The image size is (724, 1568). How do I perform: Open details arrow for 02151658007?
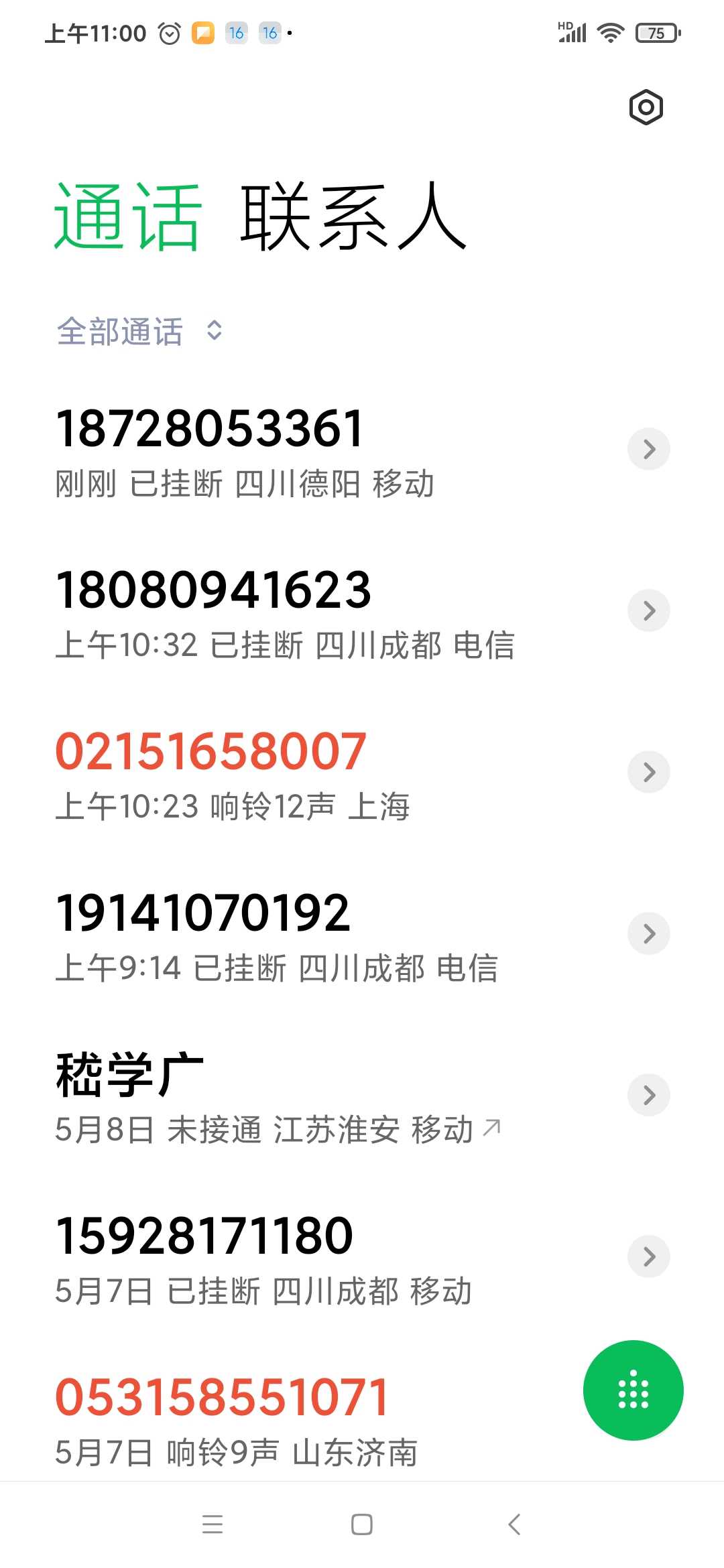(649, 772)
